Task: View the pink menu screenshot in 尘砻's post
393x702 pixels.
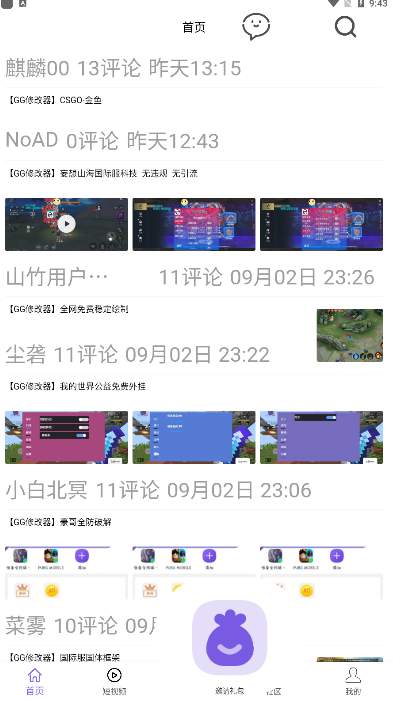Action: tap(66, 437)
